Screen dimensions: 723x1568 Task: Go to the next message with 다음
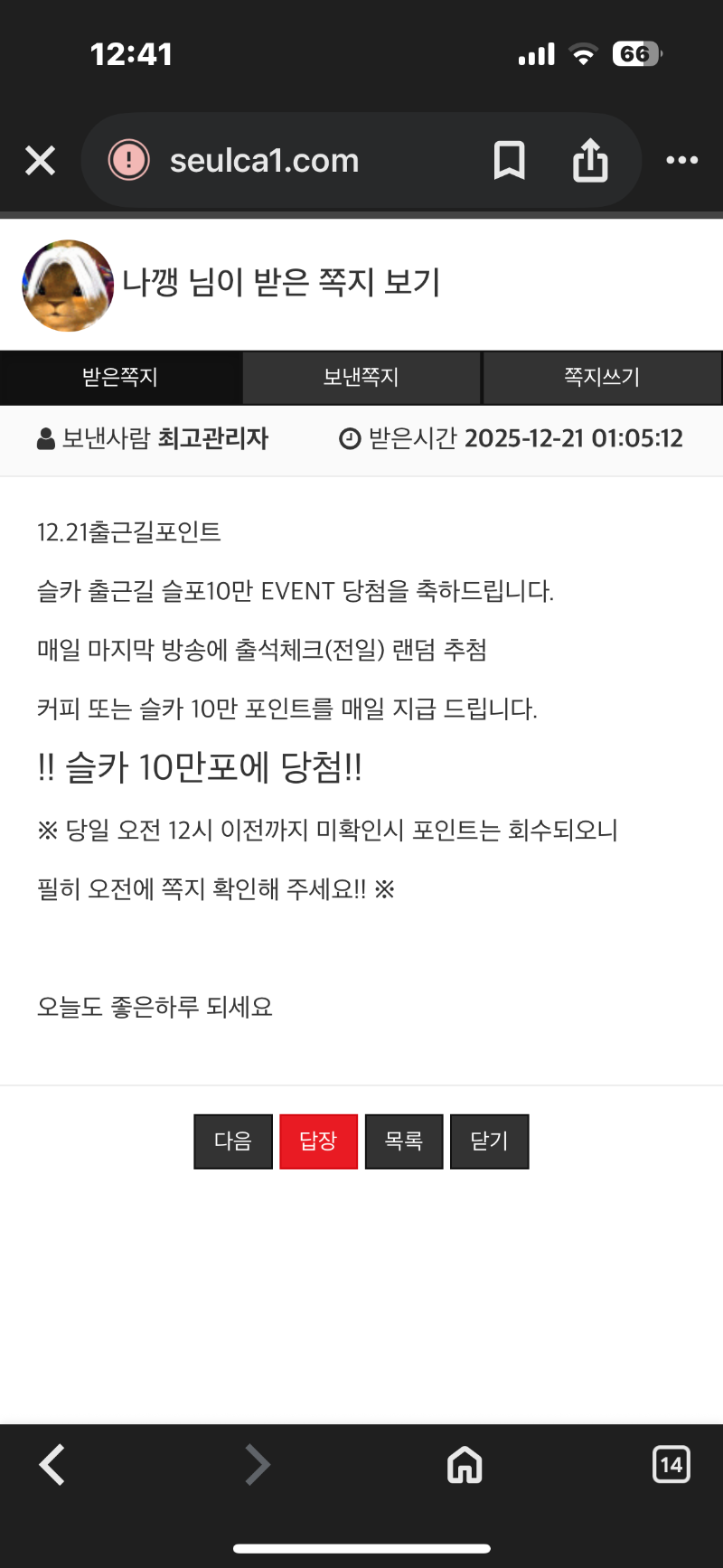[x=233, y=1141]
